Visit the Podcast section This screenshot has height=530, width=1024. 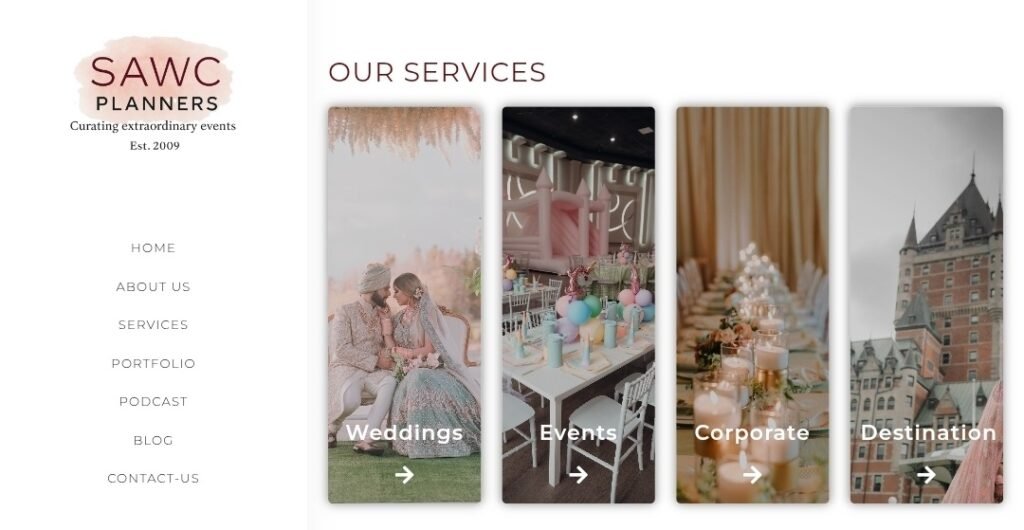tap(153, 402)
